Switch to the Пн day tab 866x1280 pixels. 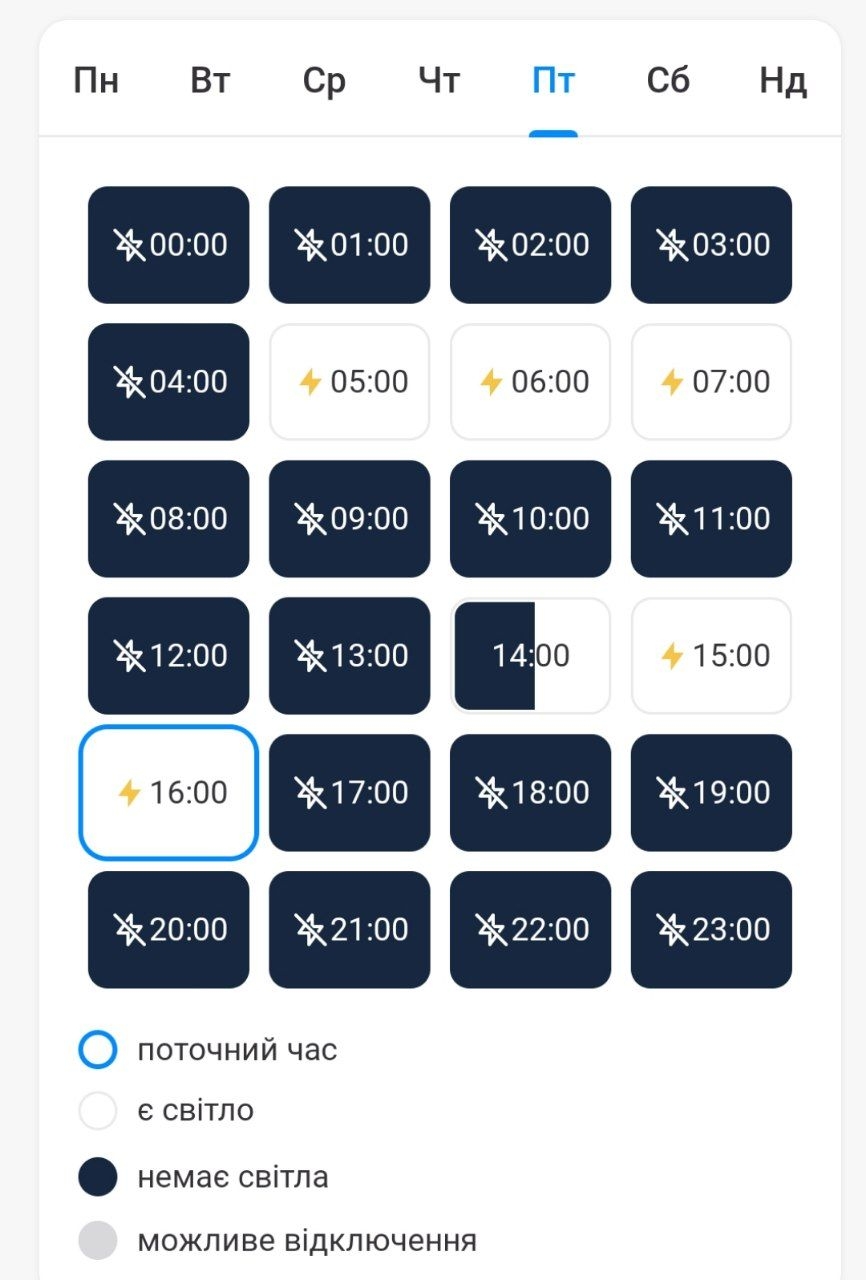coord(96,81)
